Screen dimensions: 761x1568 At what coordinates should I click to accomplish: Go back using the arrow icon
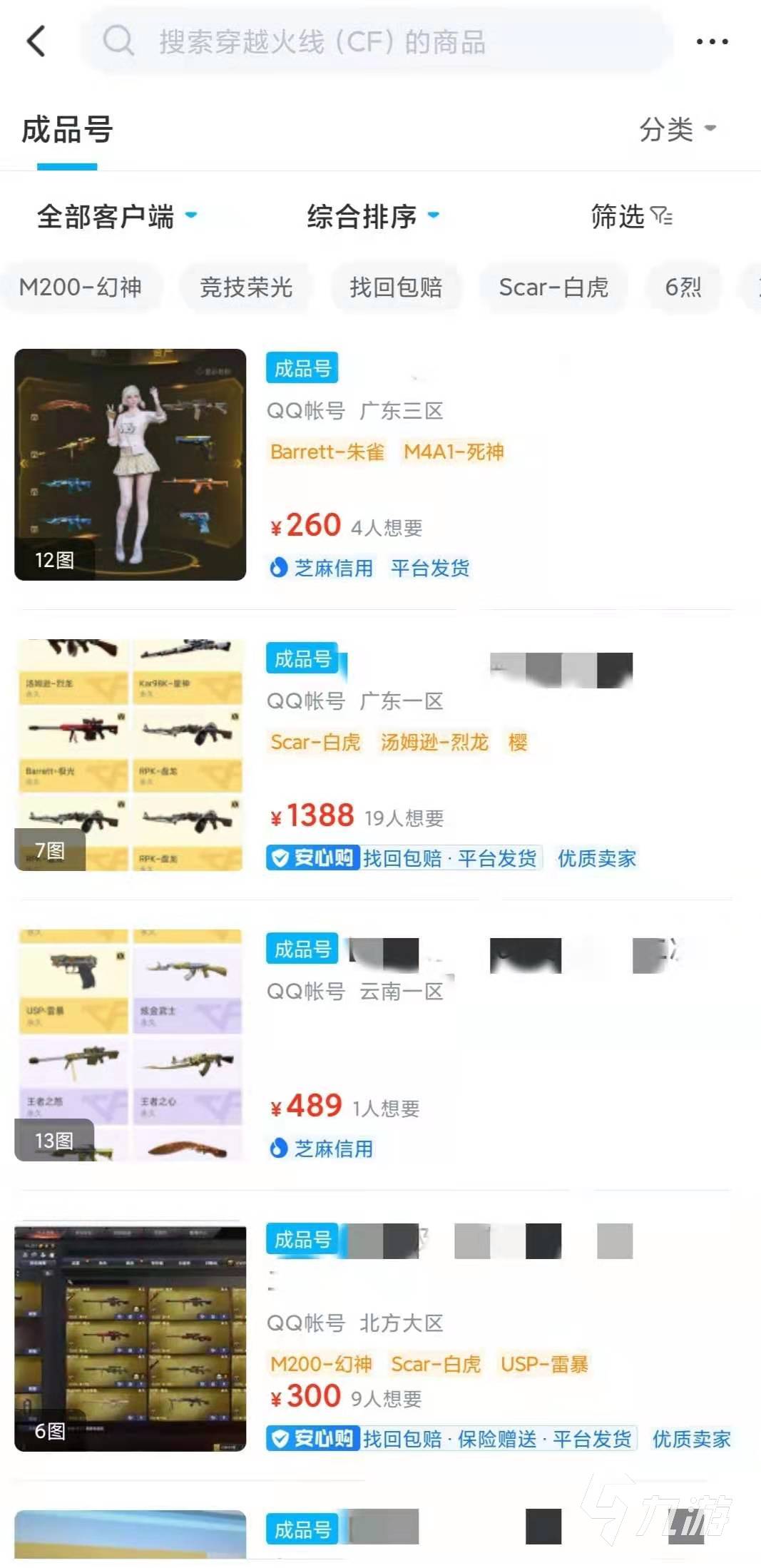click(x=36, y=41)
